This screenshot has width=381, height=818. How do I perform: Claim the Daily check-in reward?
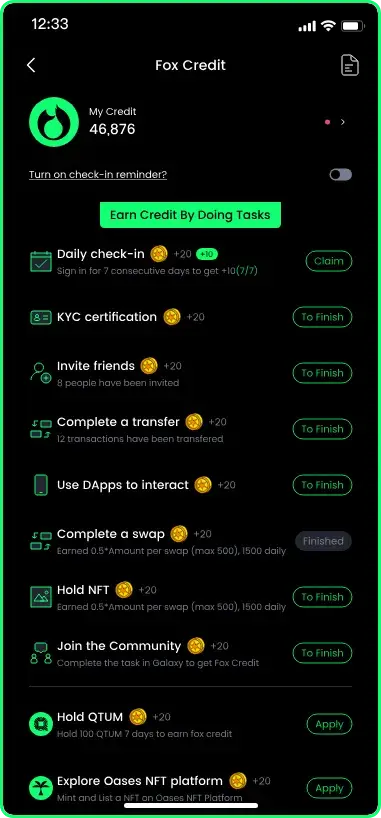[329, 261]
